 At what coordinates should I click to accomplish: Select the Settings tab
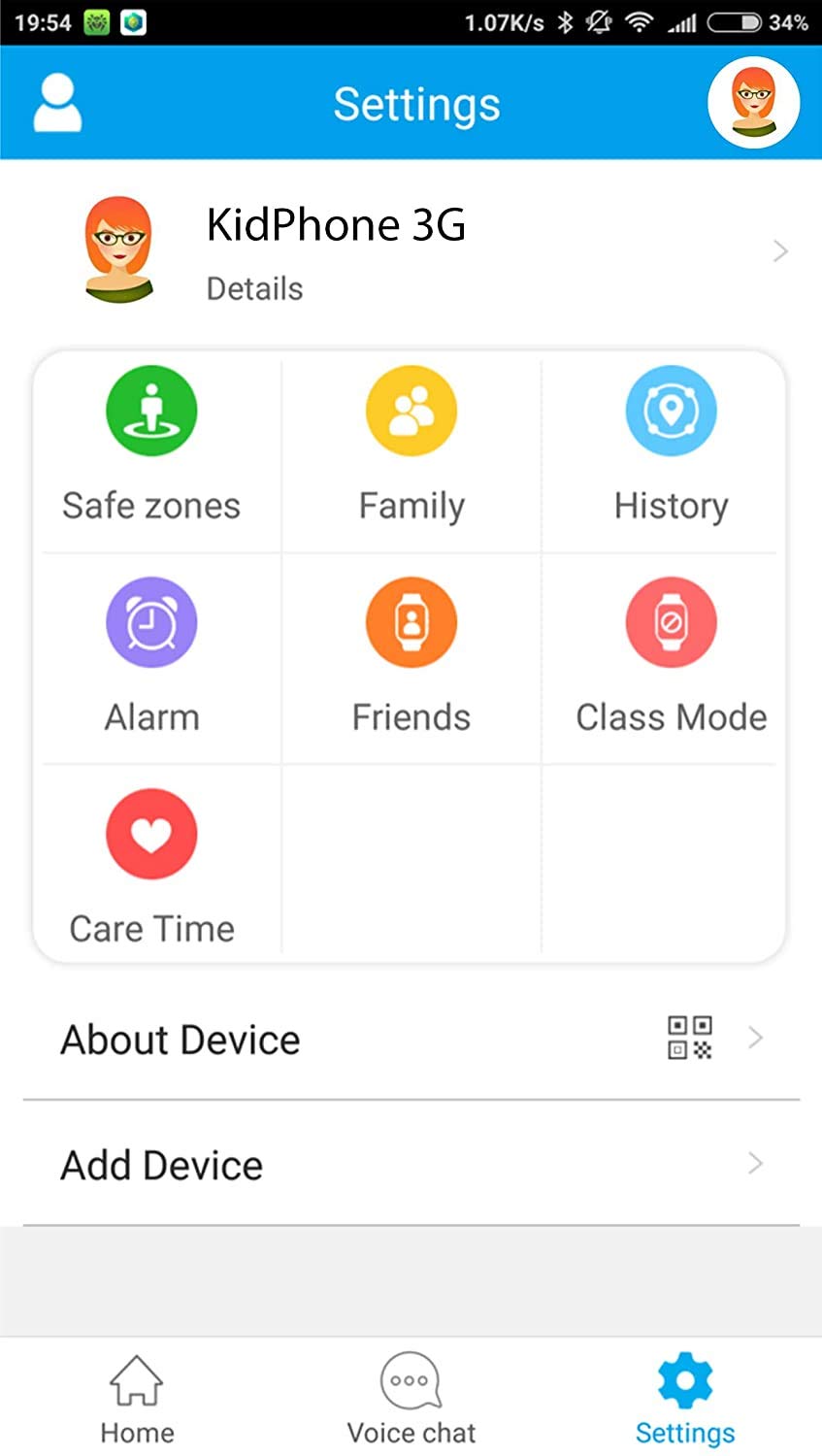click(685, 1400)
